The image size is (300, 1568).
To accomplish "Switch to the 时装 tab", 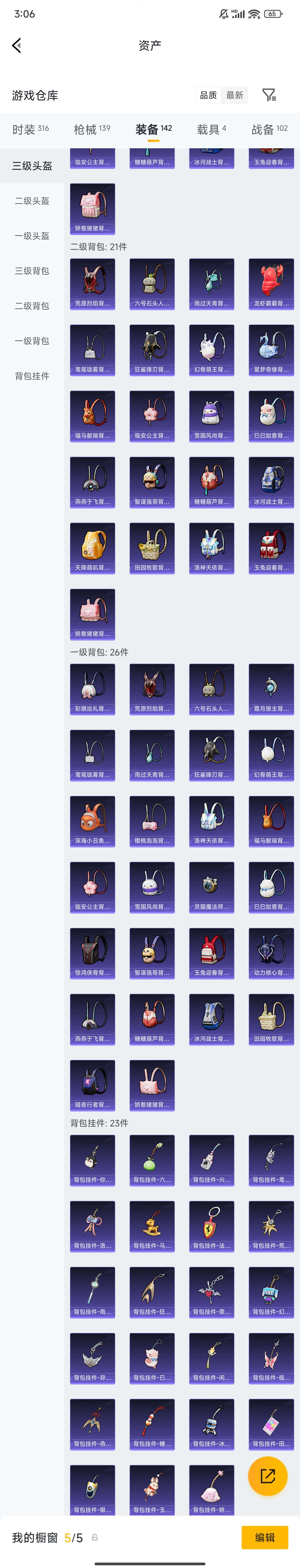I will pos(30,129).
